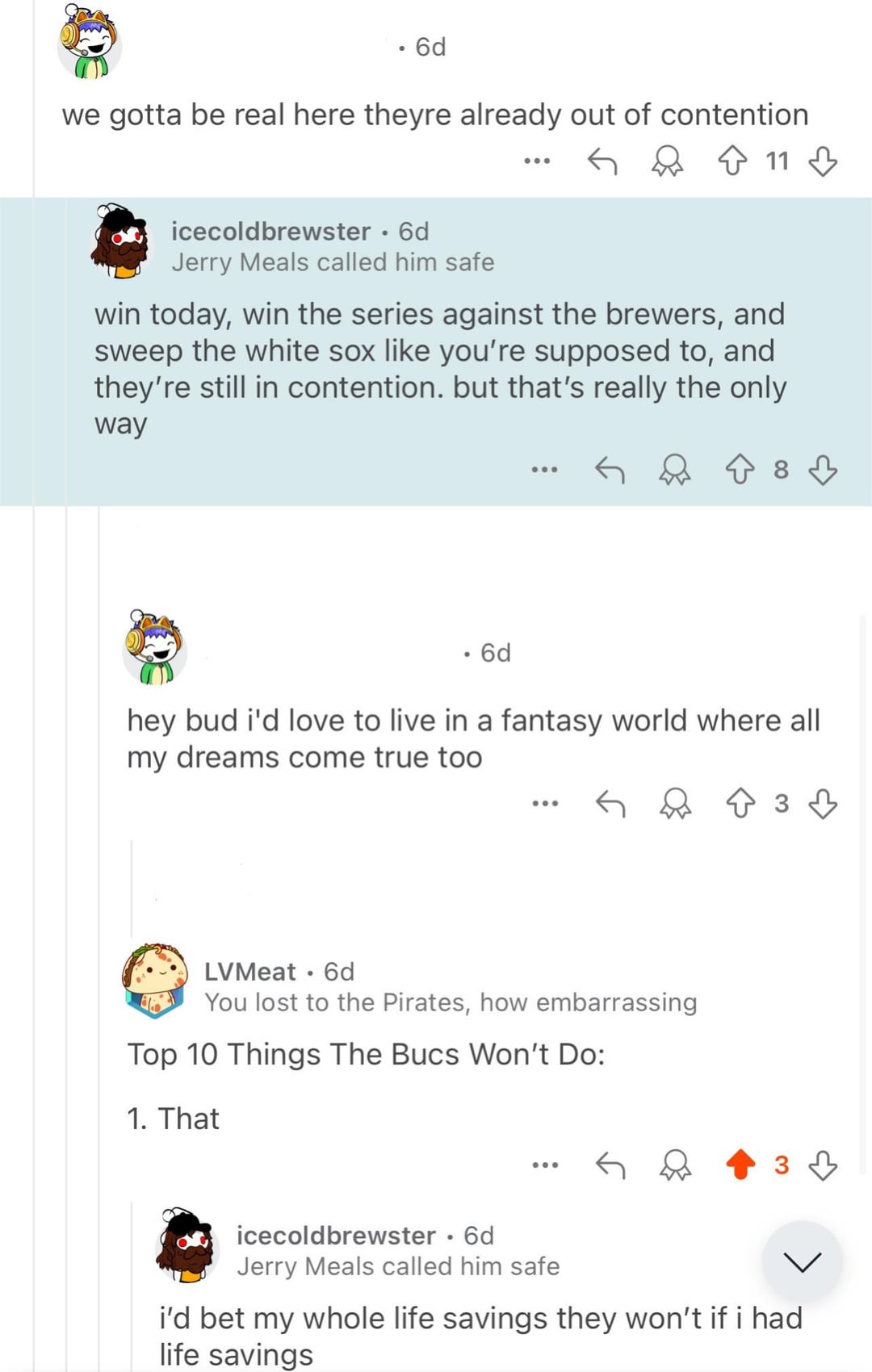Open icecoldbrewster's profile from 'win today' comment
Viewport: 872px width, 1372px height.
[x=270, y=232]
